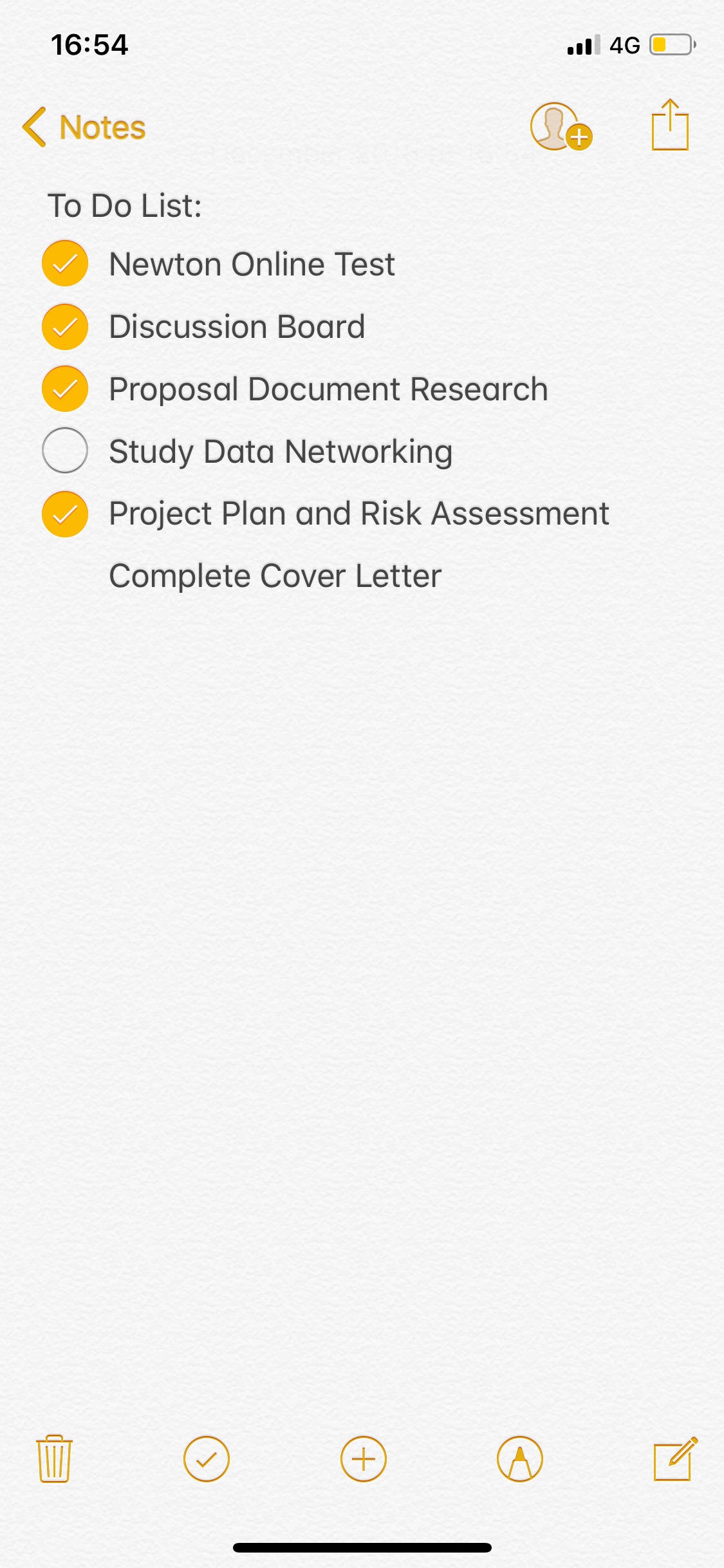Place cursor in Complete Cover Letter line
The height and width of the screenshot is (1568, 724).
(275, 575)
